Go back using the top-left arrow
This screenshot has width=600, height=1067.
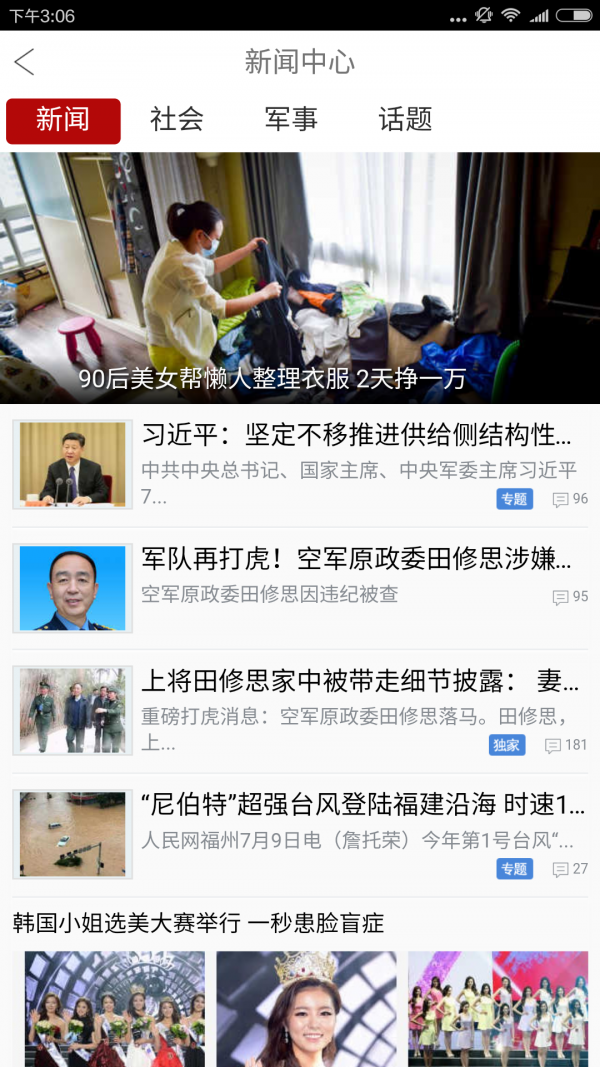(x=25, y=62)
